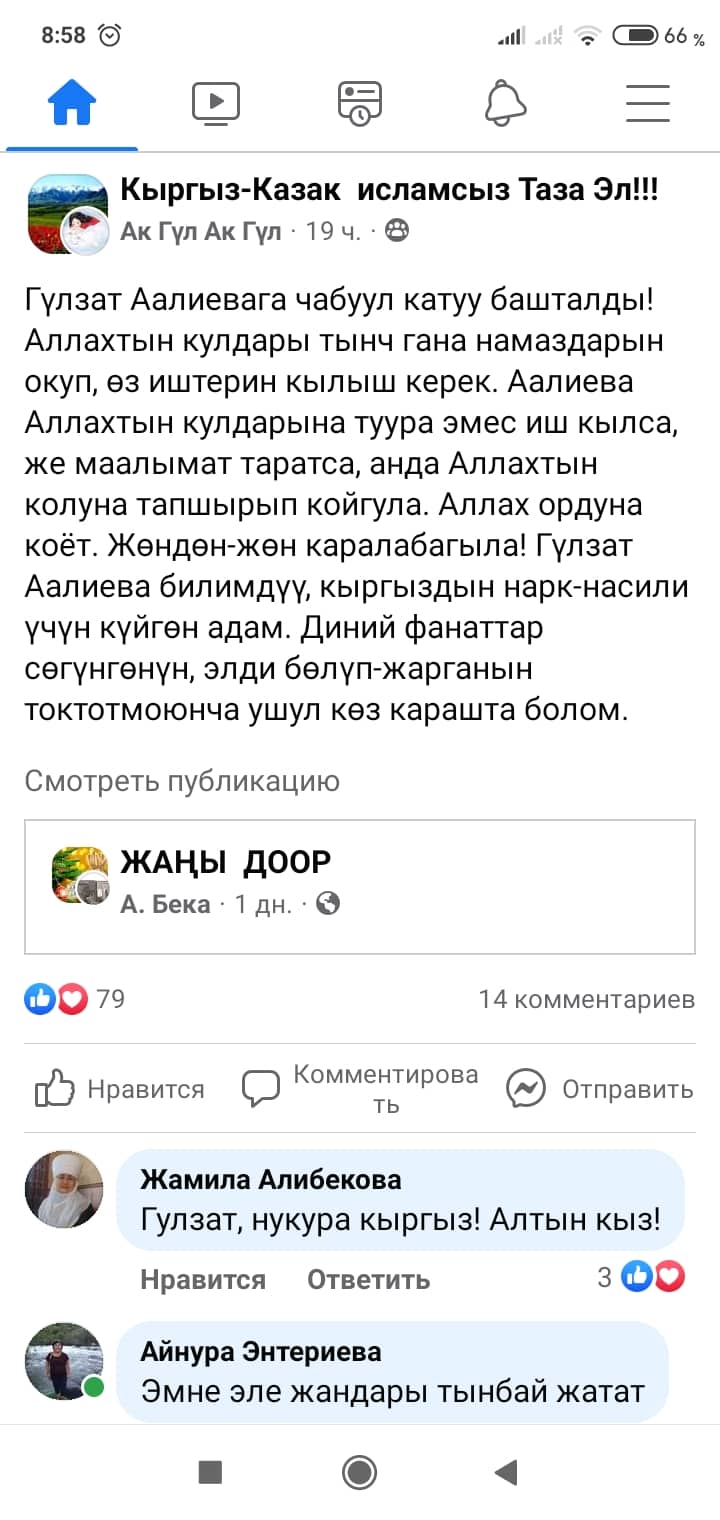Viewport: 720px width, 1520px height.
Task: Like Жамила Алибекова's comment
Action: click(x=202, y=1279)
